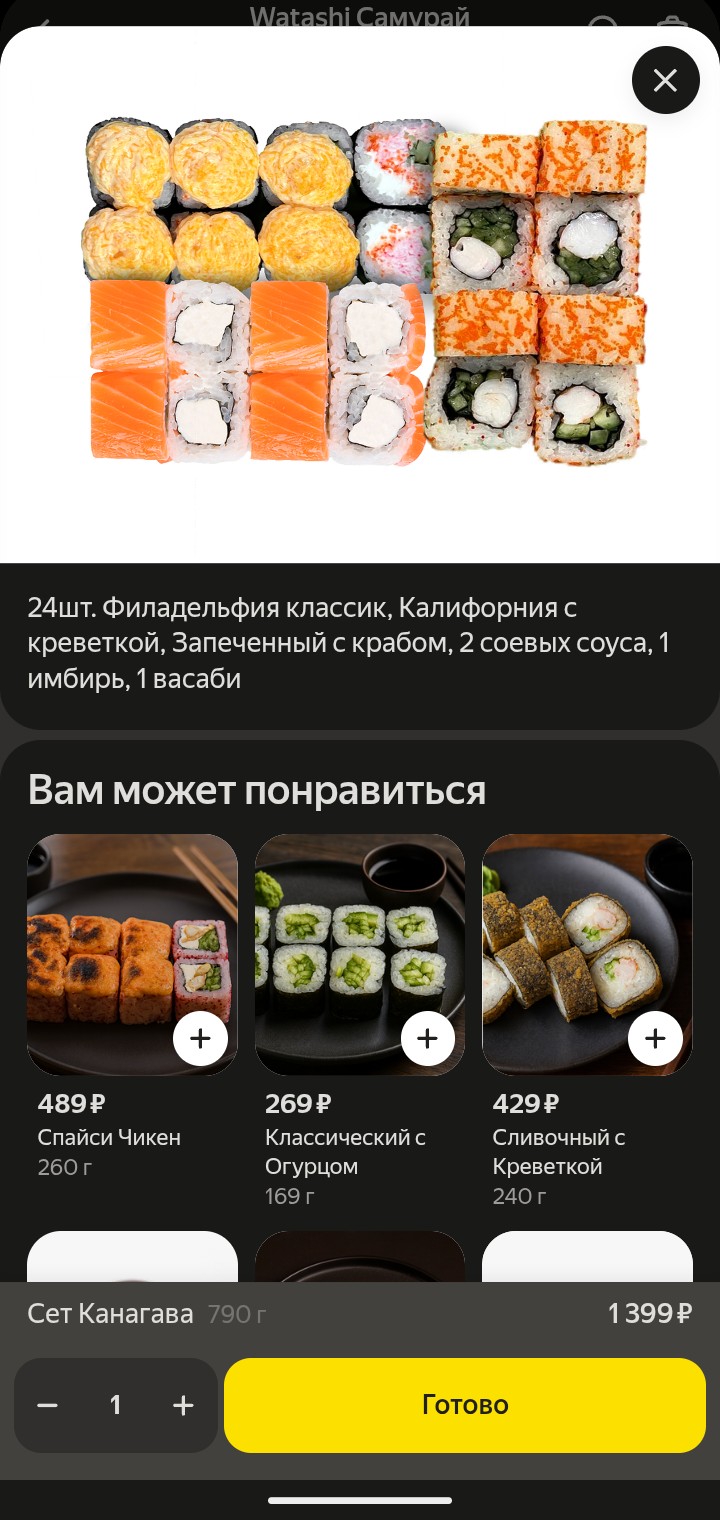The image size is (720, 1520).
Task: Decrease Сет Канагава quantity with minus
Action: tap(47, 1406)
